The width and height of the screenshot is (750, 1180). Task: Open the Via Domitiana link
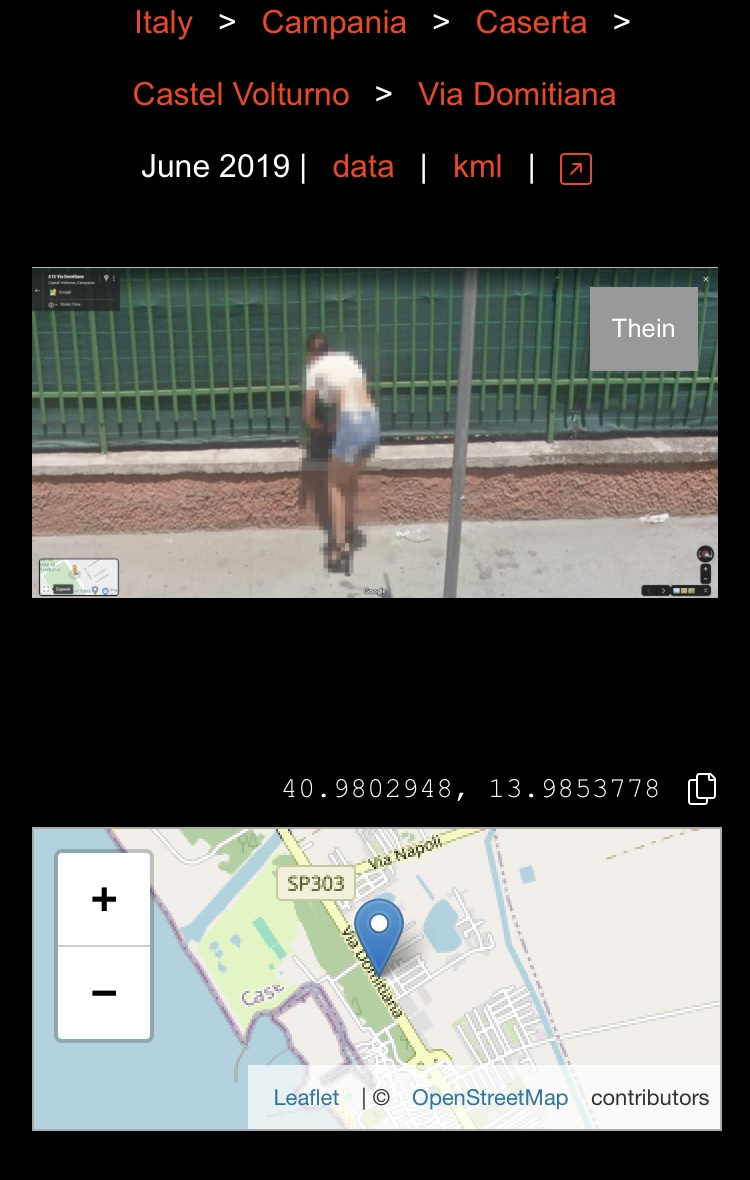click(x=517, y=94)
